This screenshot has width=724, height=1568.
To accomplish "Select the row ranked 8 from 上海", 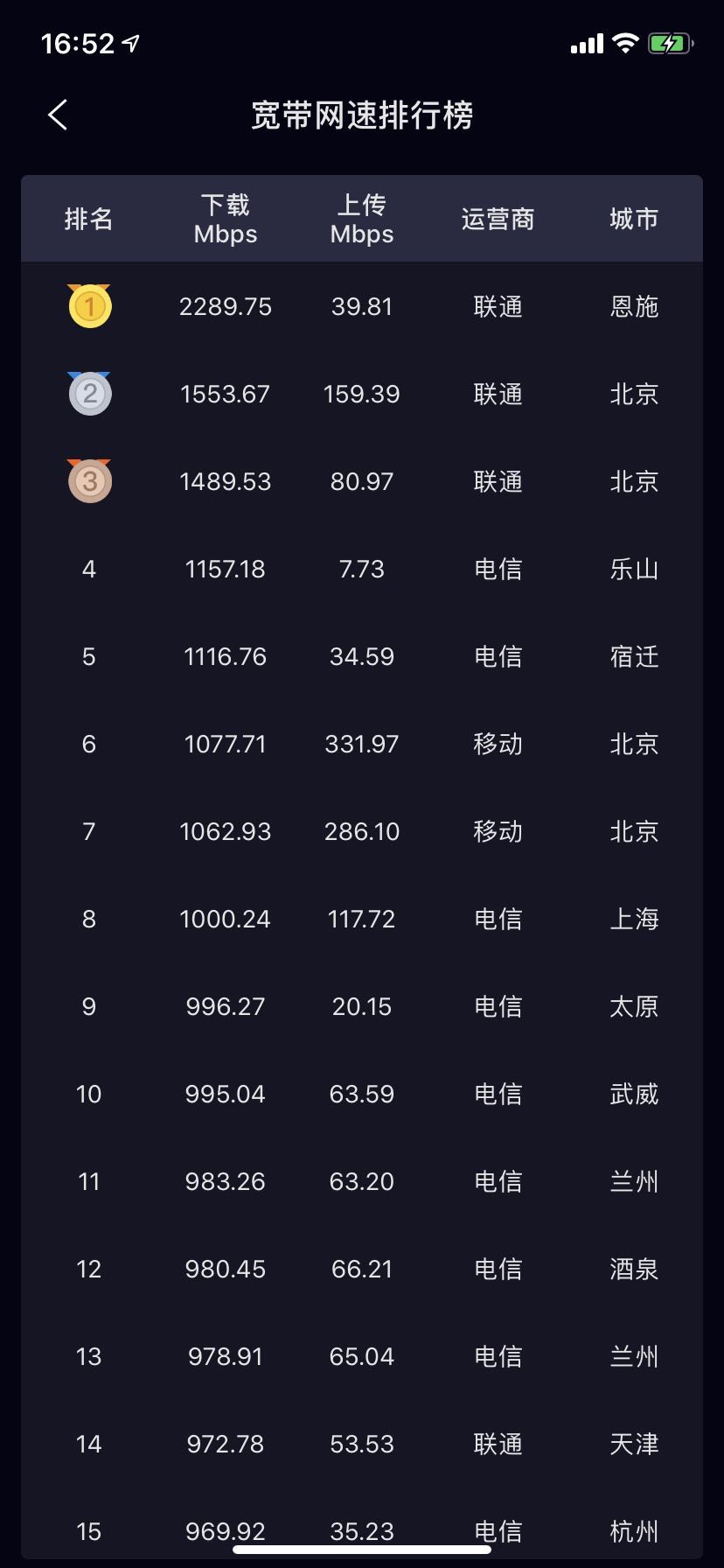I will 634,918.
